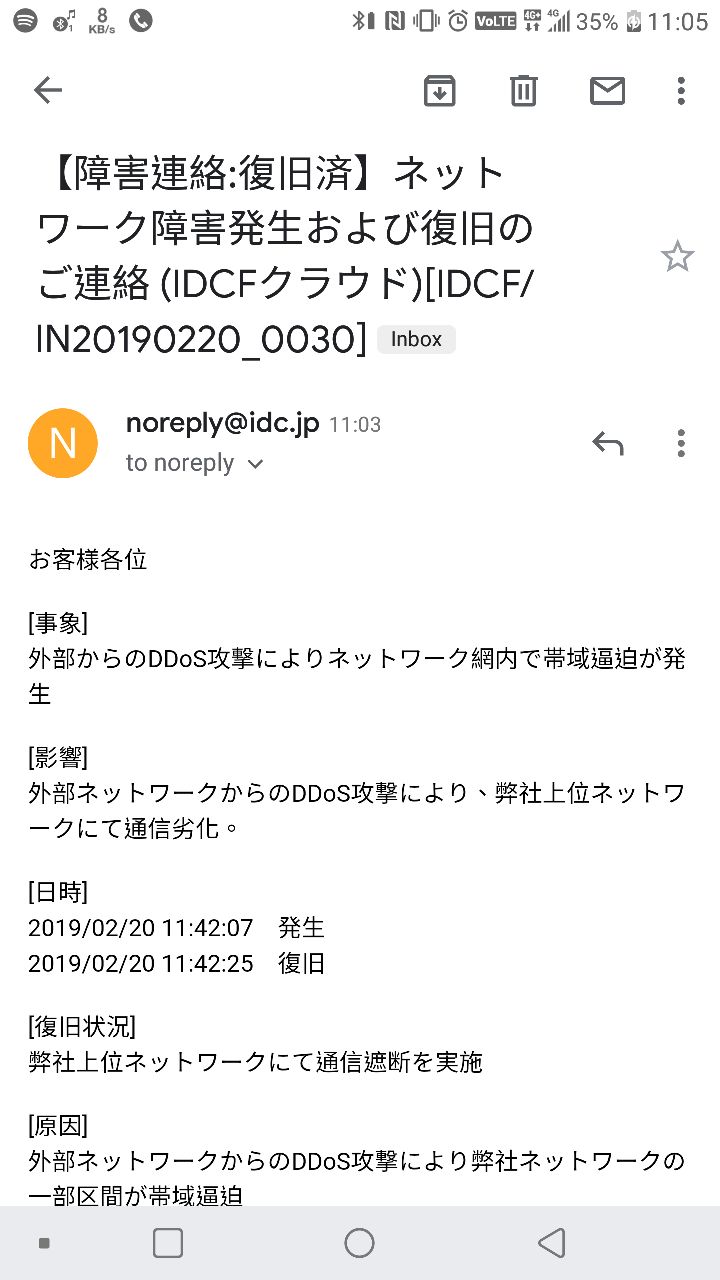
Task: Open sender avatar for noreply@idc.jp
Action: pos(63,443)
